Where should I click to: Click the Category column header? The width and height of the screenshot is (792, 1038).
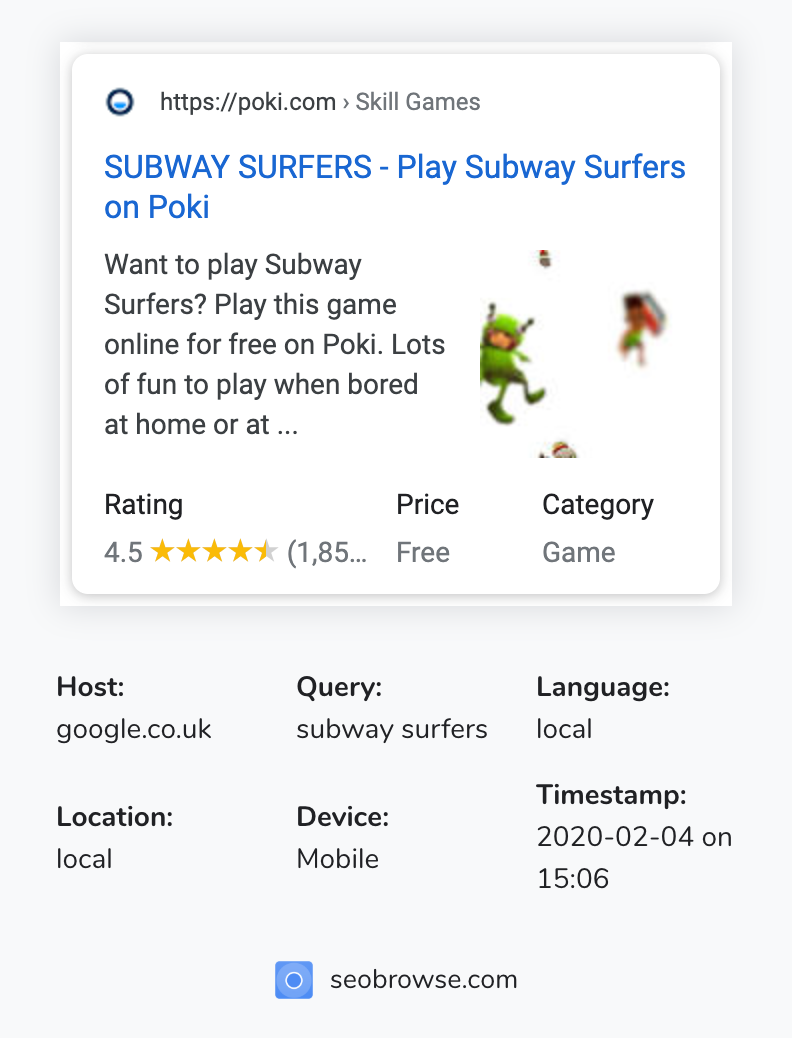pos(597,504)
